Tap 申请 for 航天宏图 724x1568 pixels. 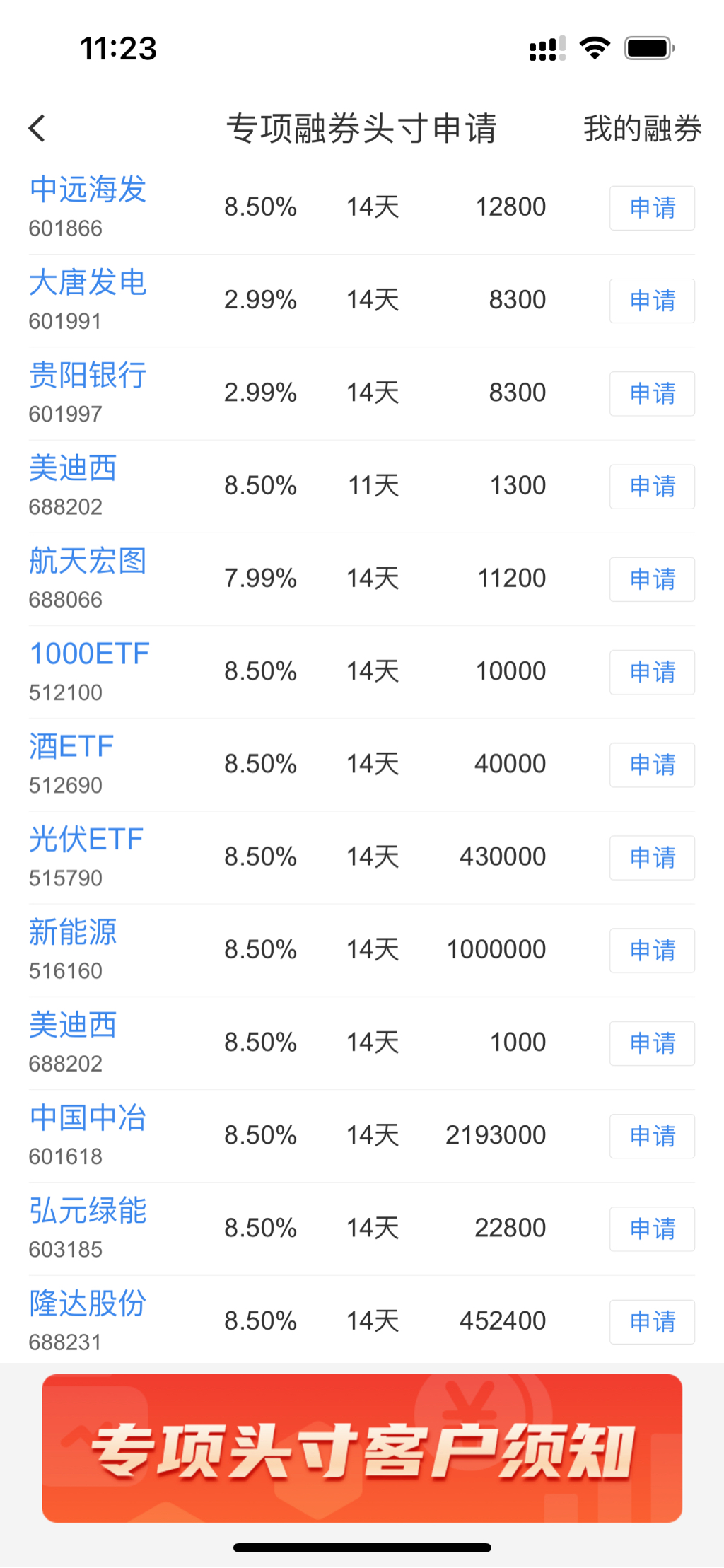point(652,579)
